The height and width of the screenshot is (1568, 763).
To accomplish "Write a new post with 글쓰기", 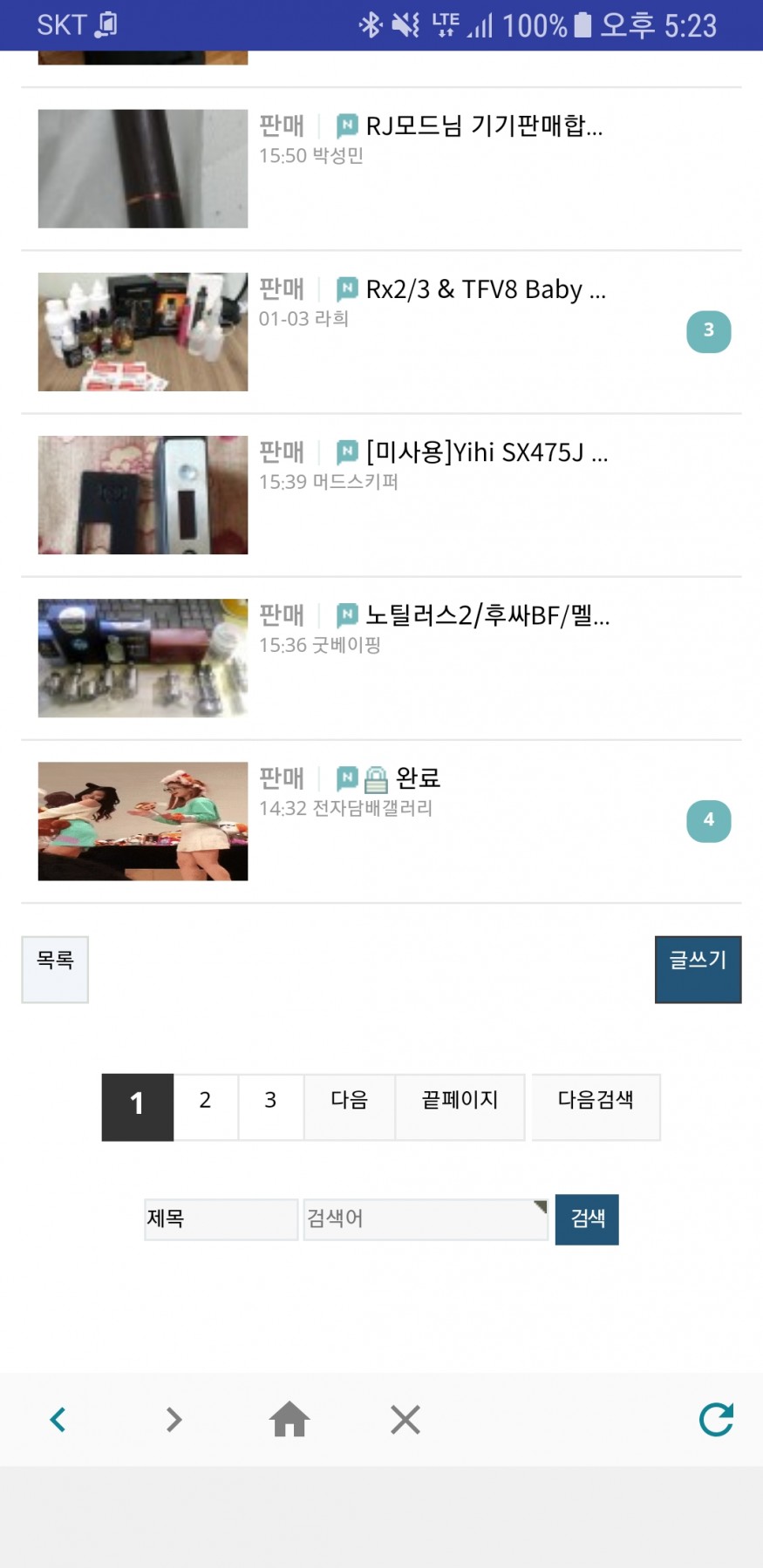I will point(698,969).
